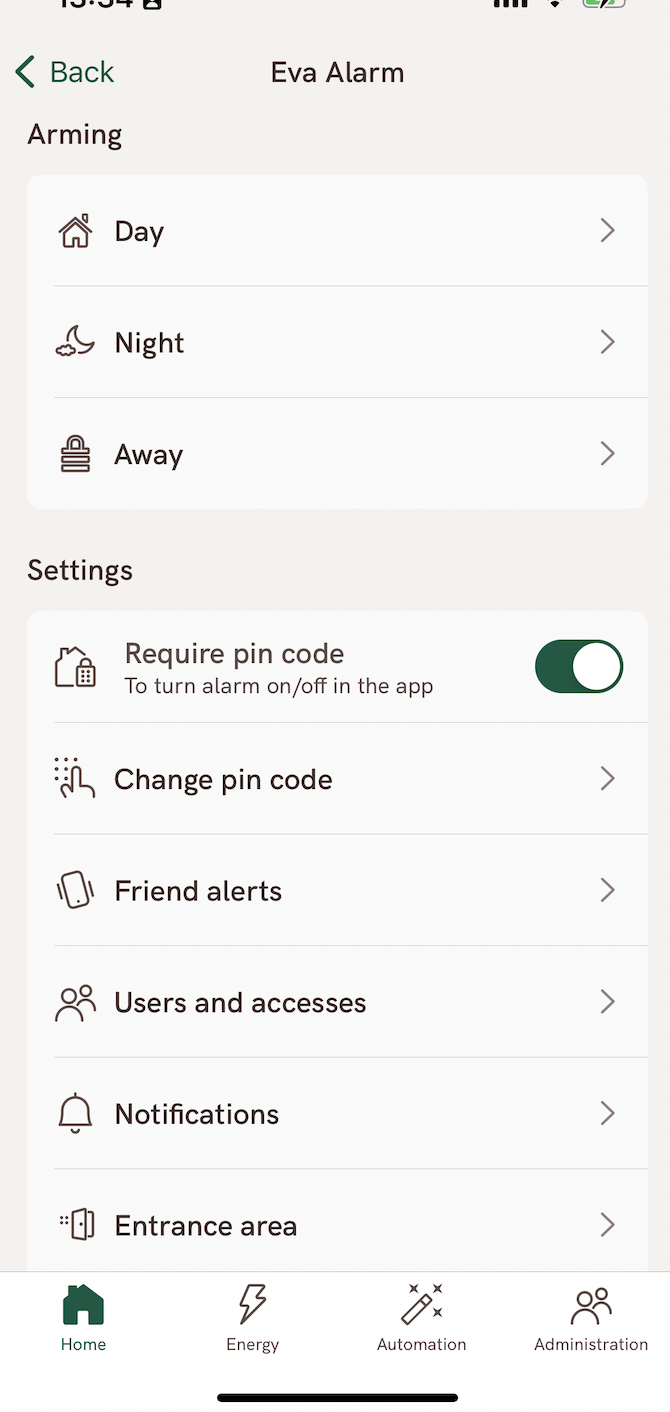Go back from Eva Alarm

coord(65,72)
